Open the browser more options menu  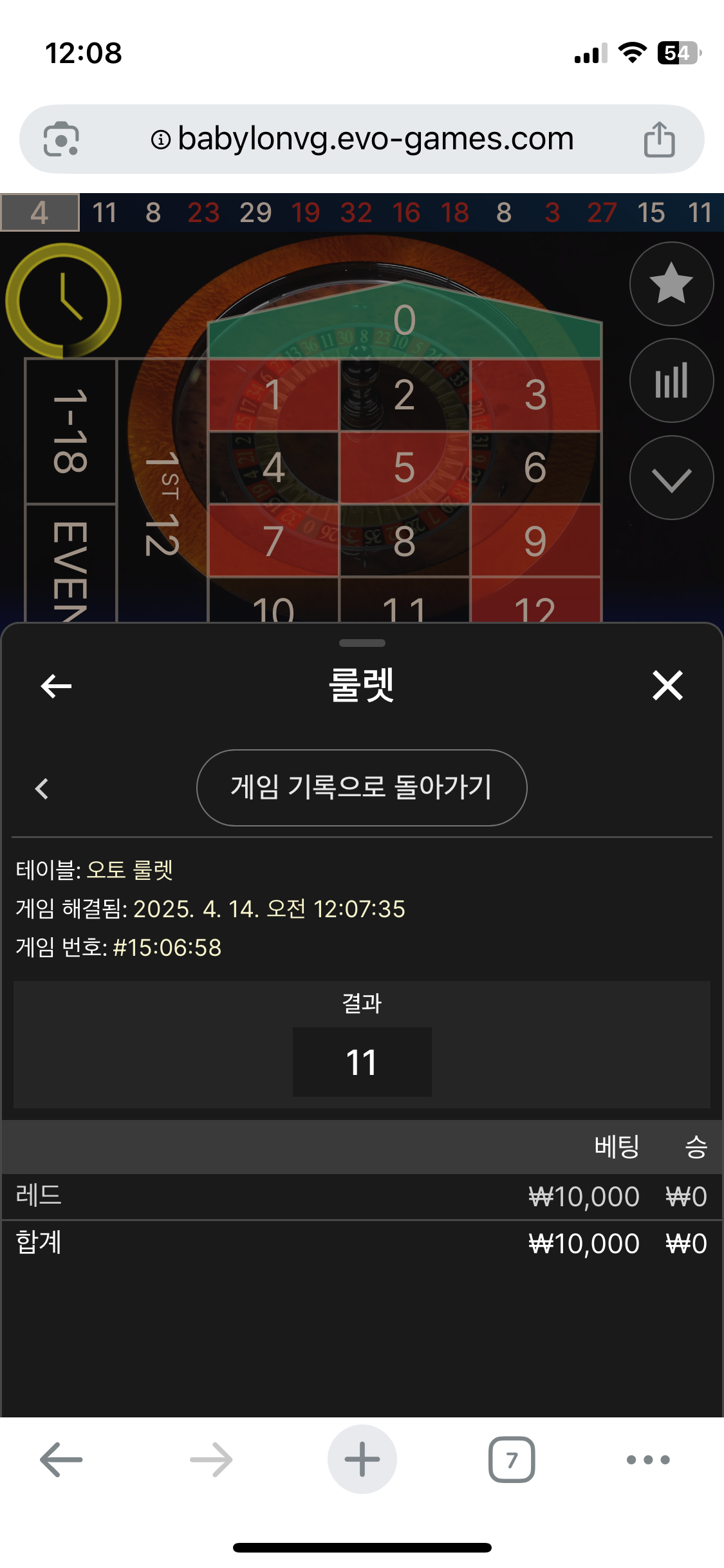[x=648, y=1460]
